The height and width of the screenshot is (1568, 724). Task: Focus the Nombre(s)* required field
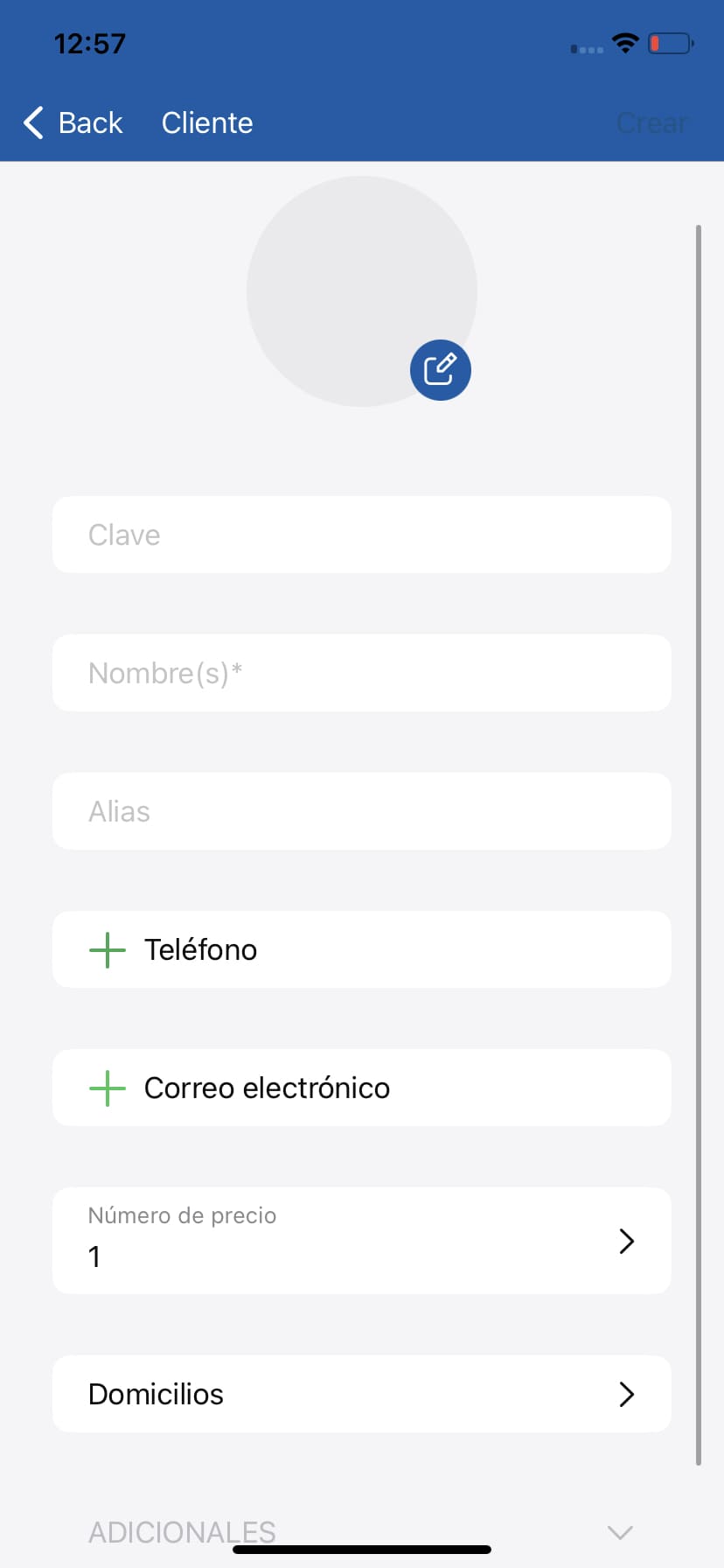pyautogui.click(x=361, y=673)
